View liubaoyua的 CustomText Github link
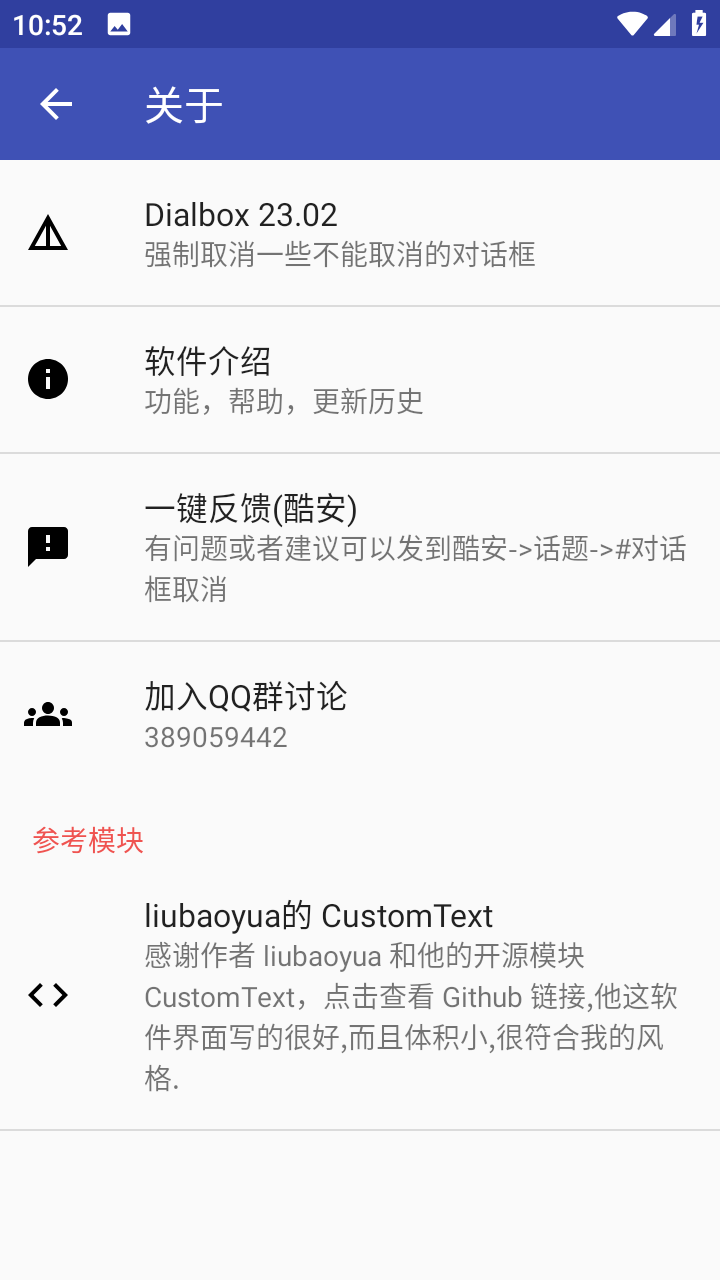This screenshot has height=1280, width=720. coord(360,995)
